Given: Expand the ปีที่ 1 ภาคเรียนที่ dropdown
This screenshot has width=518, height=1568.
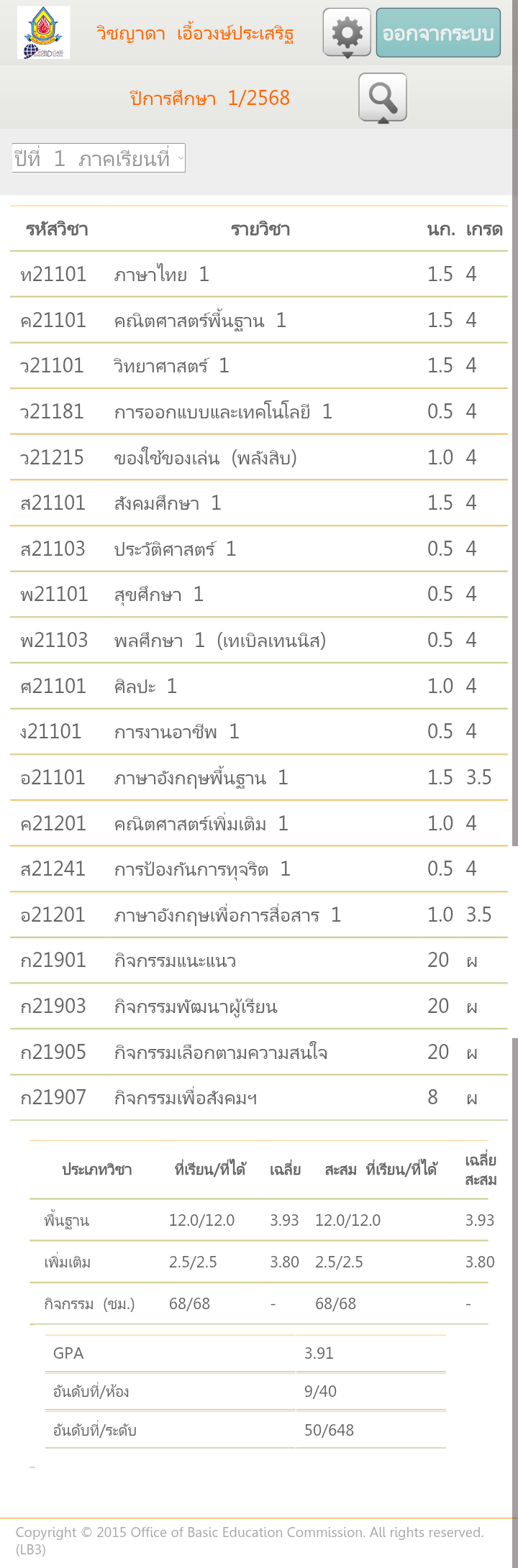Looking at the screenshot, I should coord(99,158).
